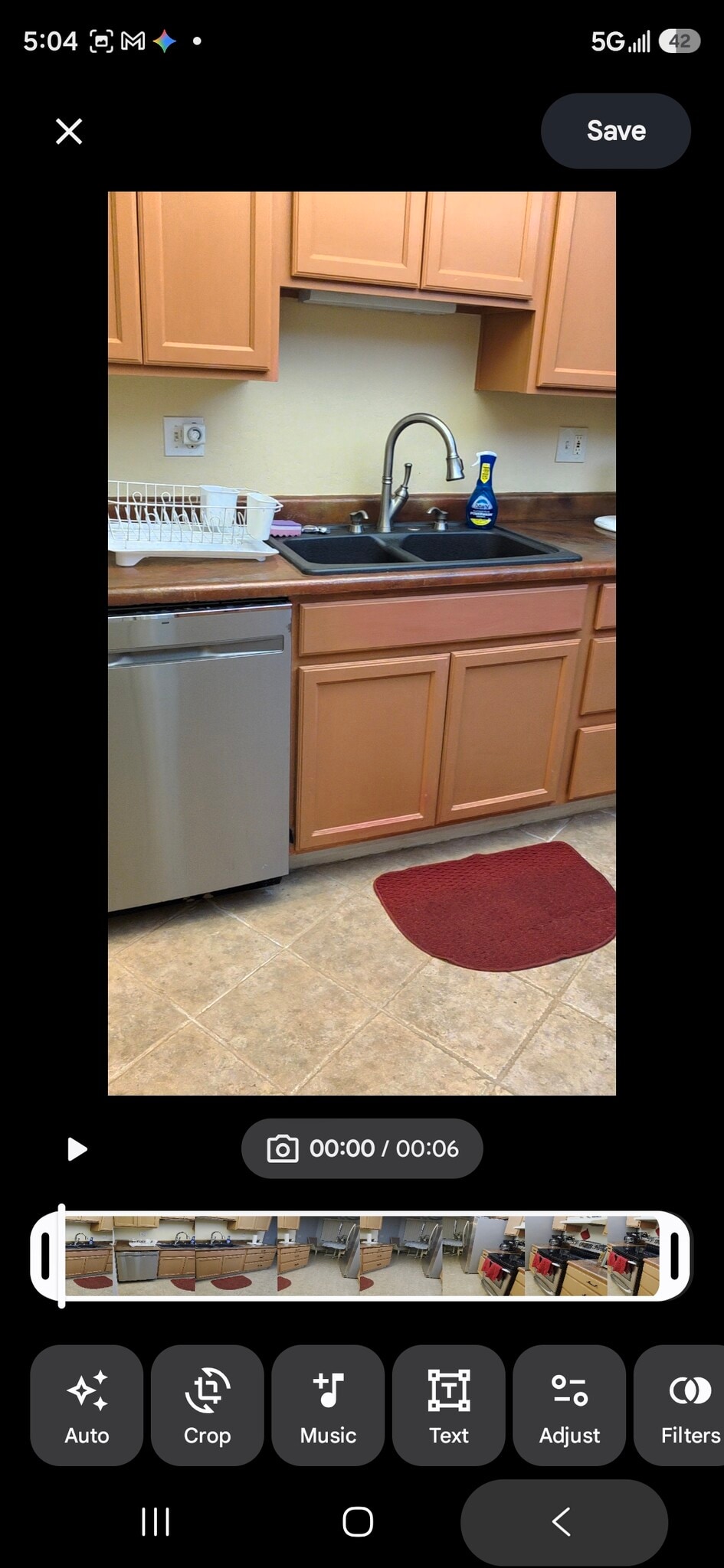This screenshot has width=724, height=1568.
Task: Open the Filters tool
Action: 680,1405
